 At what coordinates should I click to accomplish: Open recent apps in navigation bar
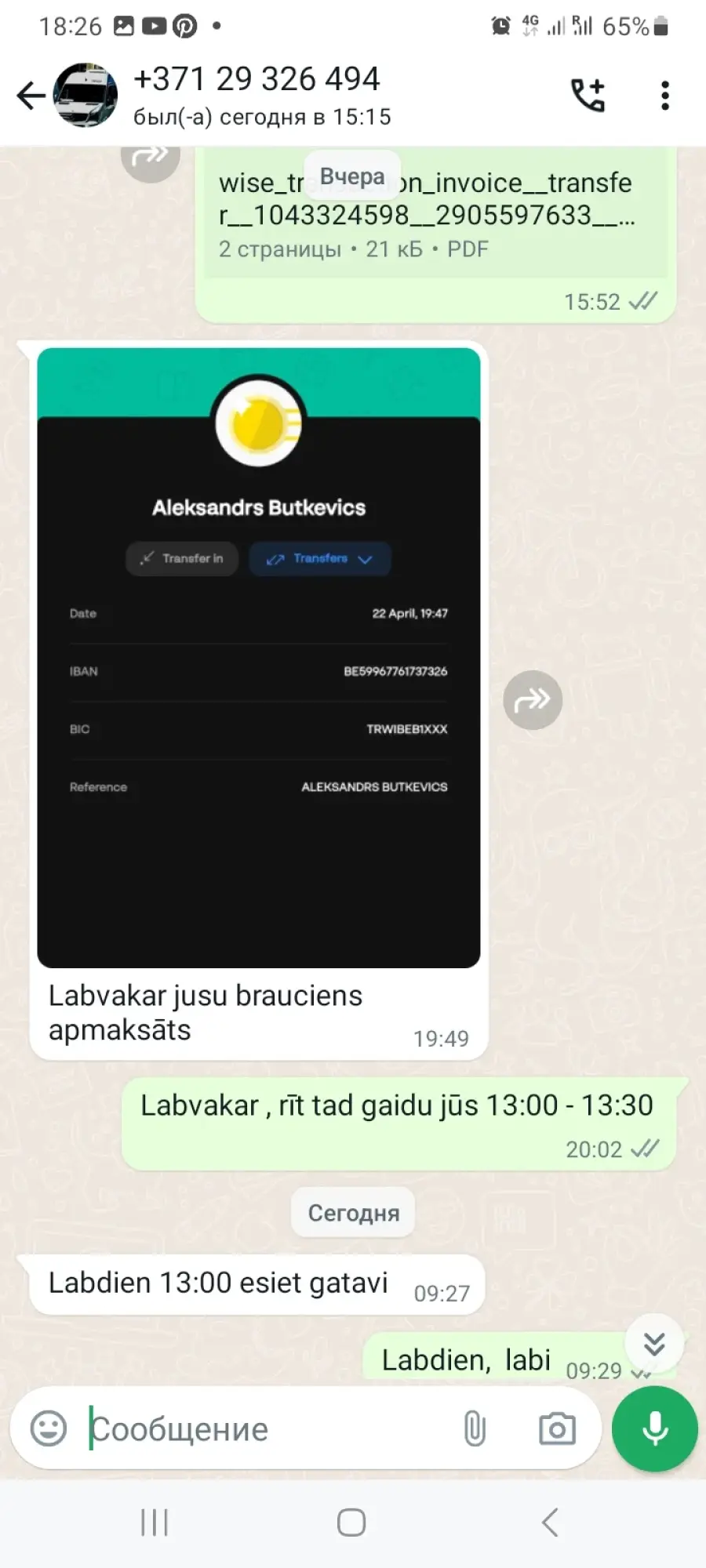(x=155, y=1523)
